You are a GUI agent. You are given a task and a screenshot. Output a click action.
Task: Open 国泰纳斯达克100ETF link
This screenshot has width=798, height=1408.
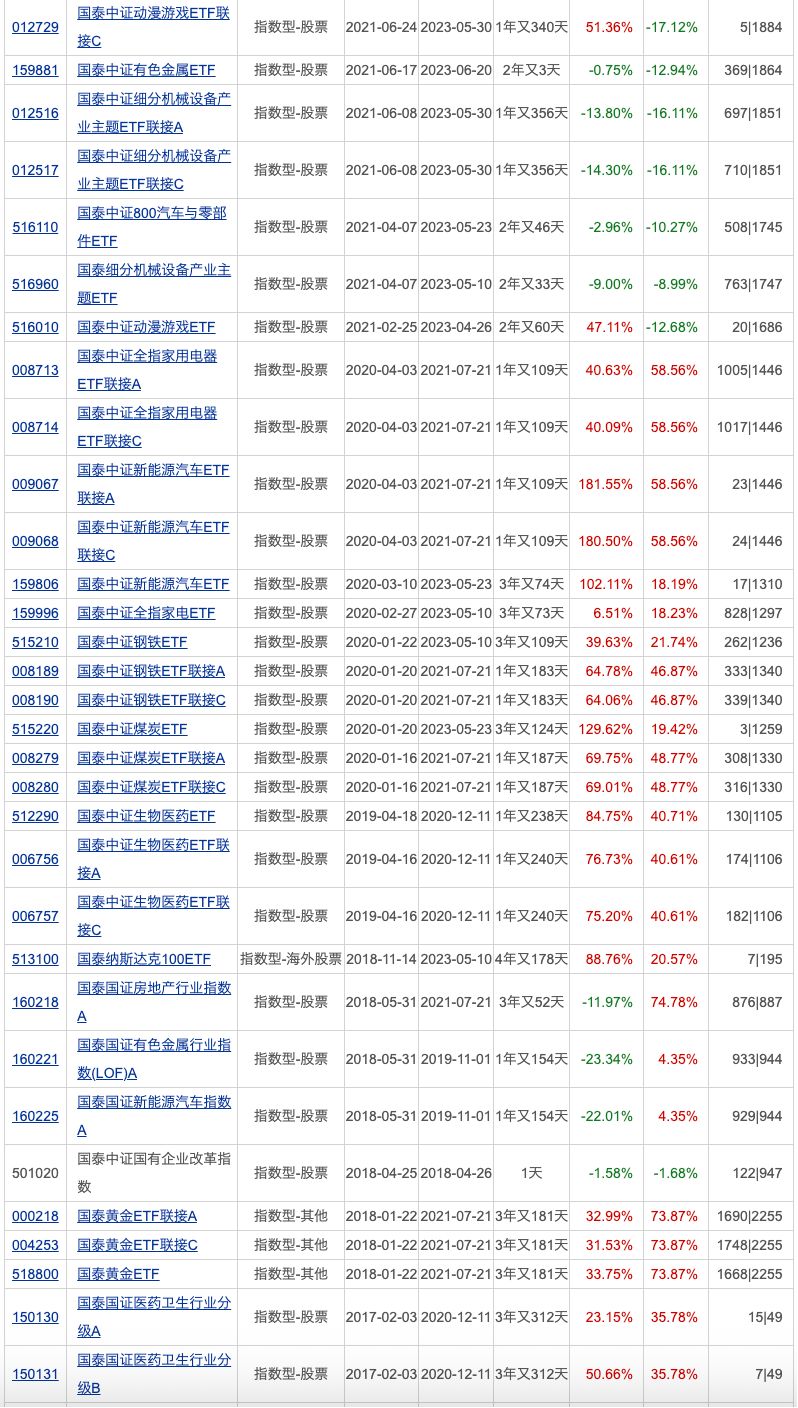coord(144,959)
